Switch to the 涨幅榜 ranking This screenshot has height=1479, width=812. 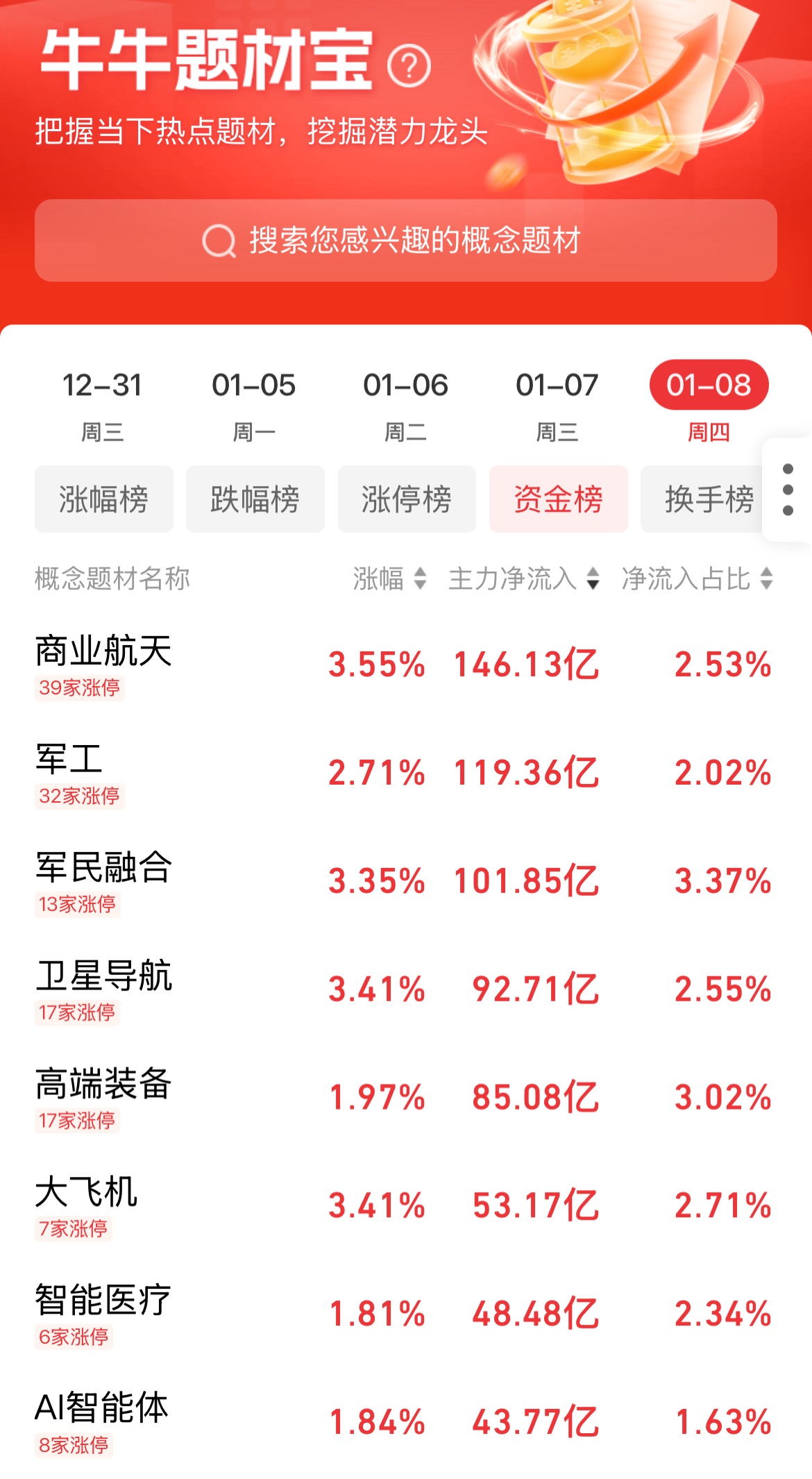(x=104, y=499)
